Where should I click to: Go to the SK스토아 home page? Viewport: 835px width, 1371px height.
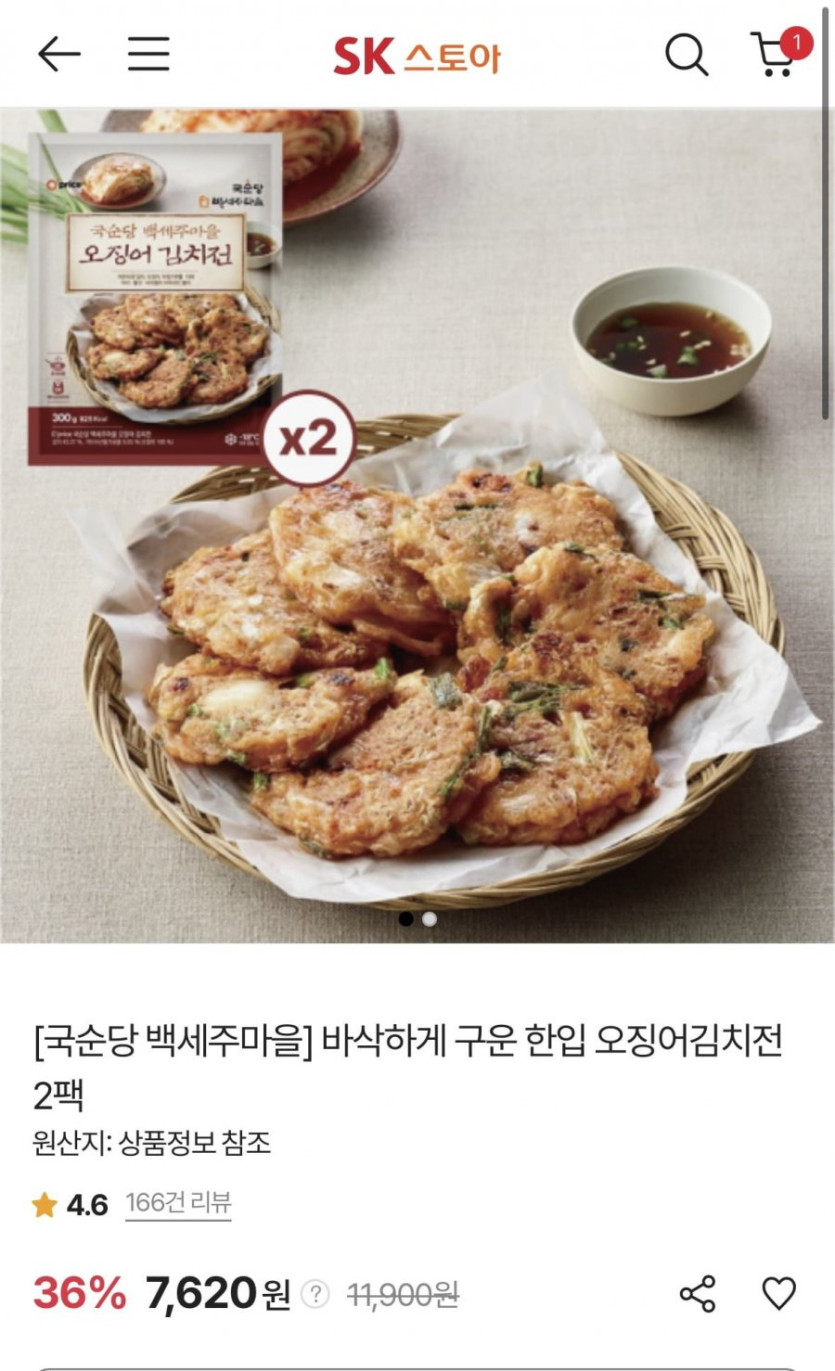click(416, 56)
